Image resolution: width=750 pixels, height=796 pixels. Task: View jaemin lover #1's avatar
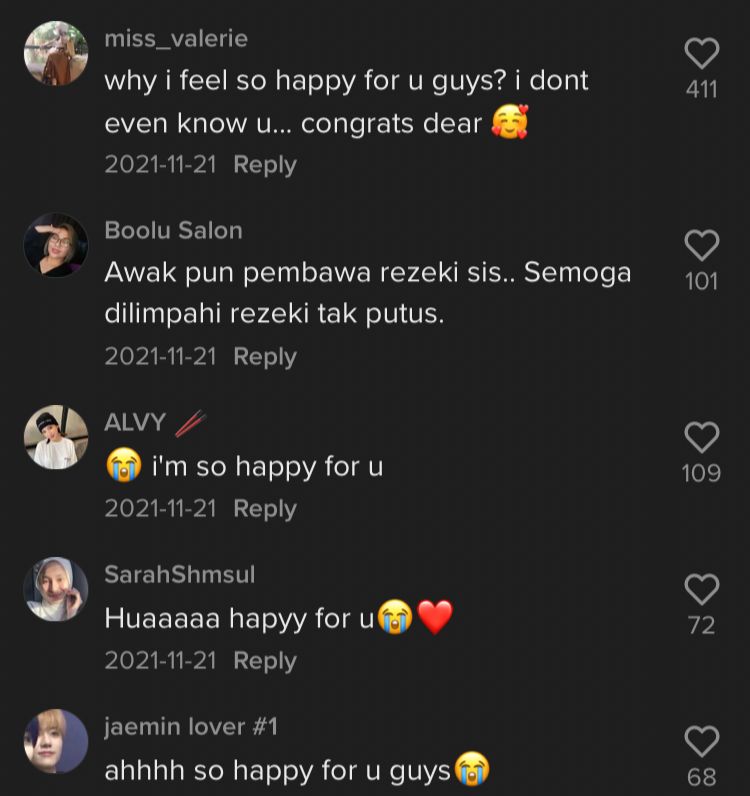[56, 741]
